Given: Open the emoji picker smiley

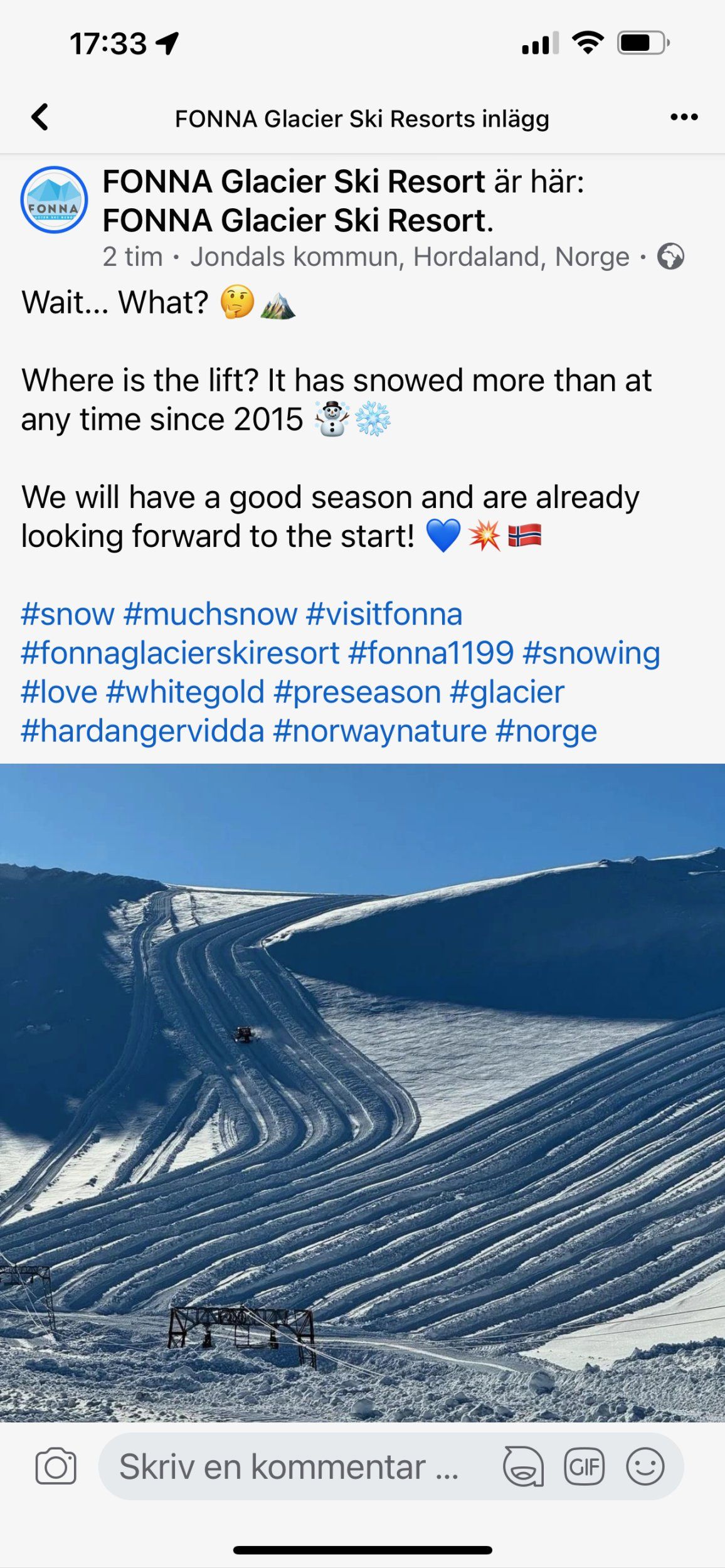Looking at the screenshot, I should coord(645,1467).
